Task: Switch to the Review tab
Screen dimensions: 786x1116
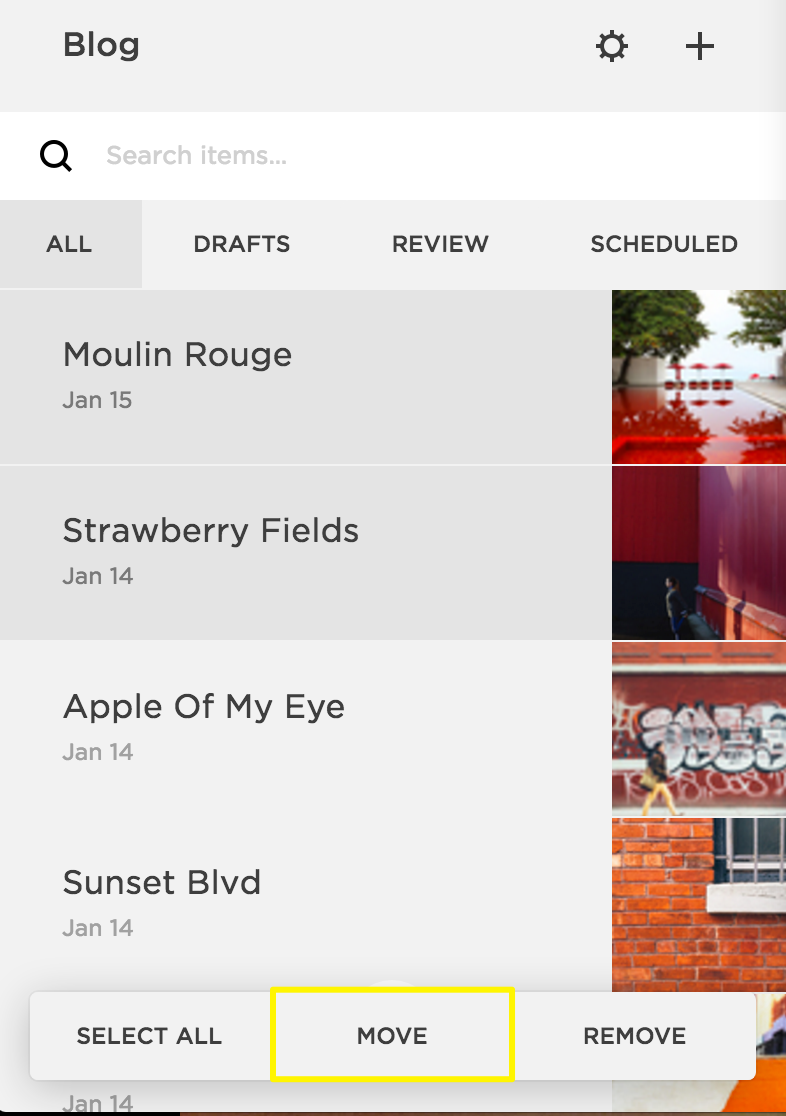Action: point(440,244)
